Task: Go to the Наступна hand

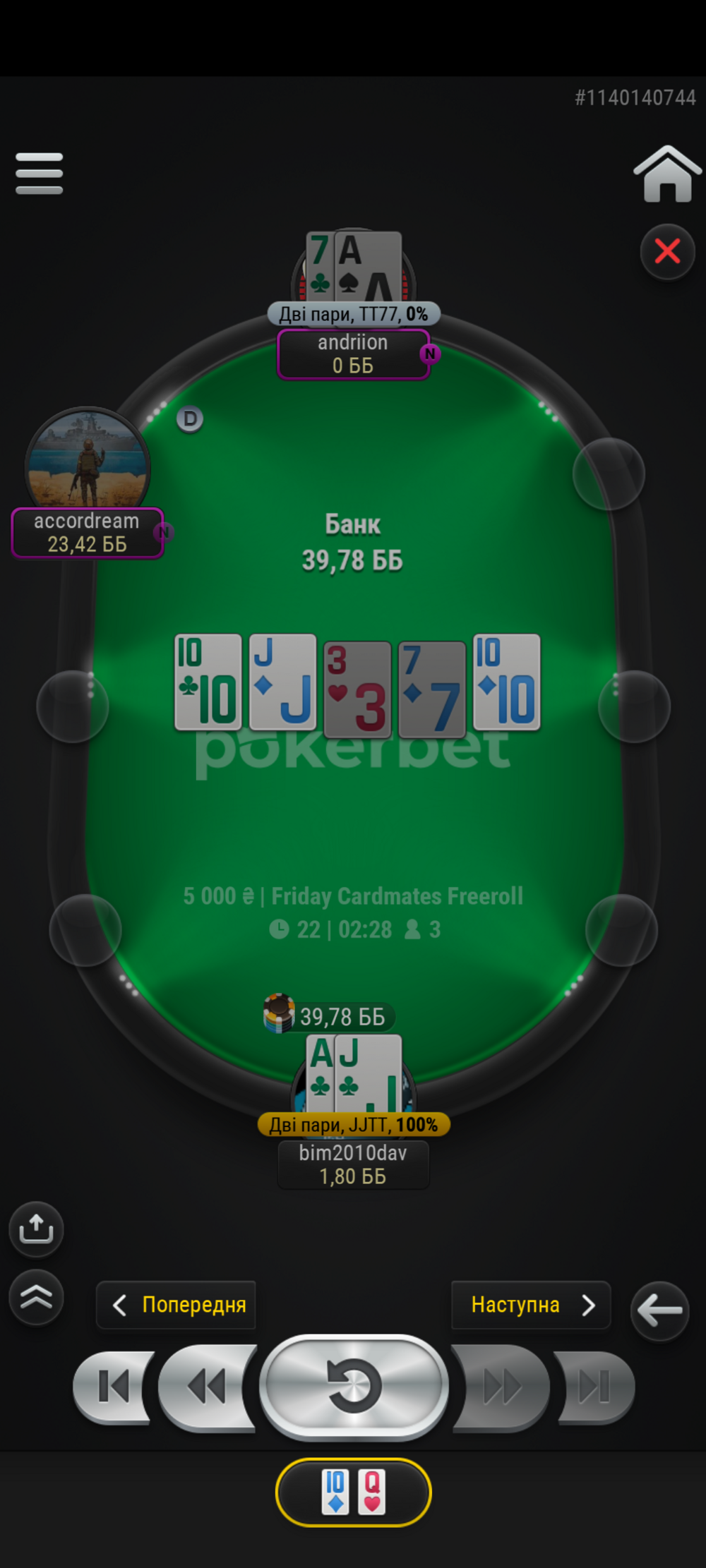Action: point(531,1305)
